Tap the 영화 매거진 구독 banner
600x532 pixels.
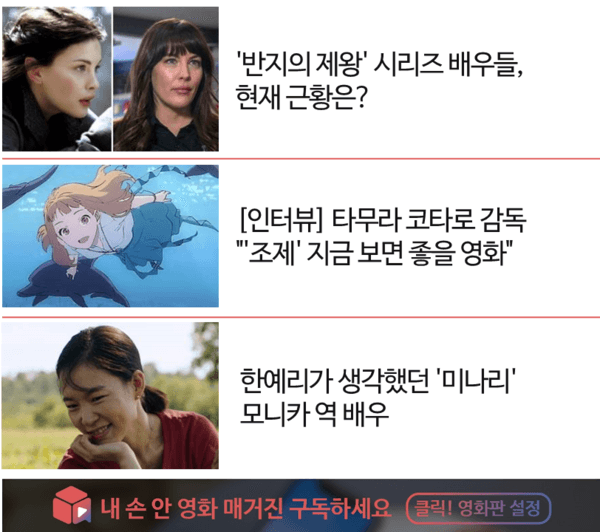click(x=240, y=504)
